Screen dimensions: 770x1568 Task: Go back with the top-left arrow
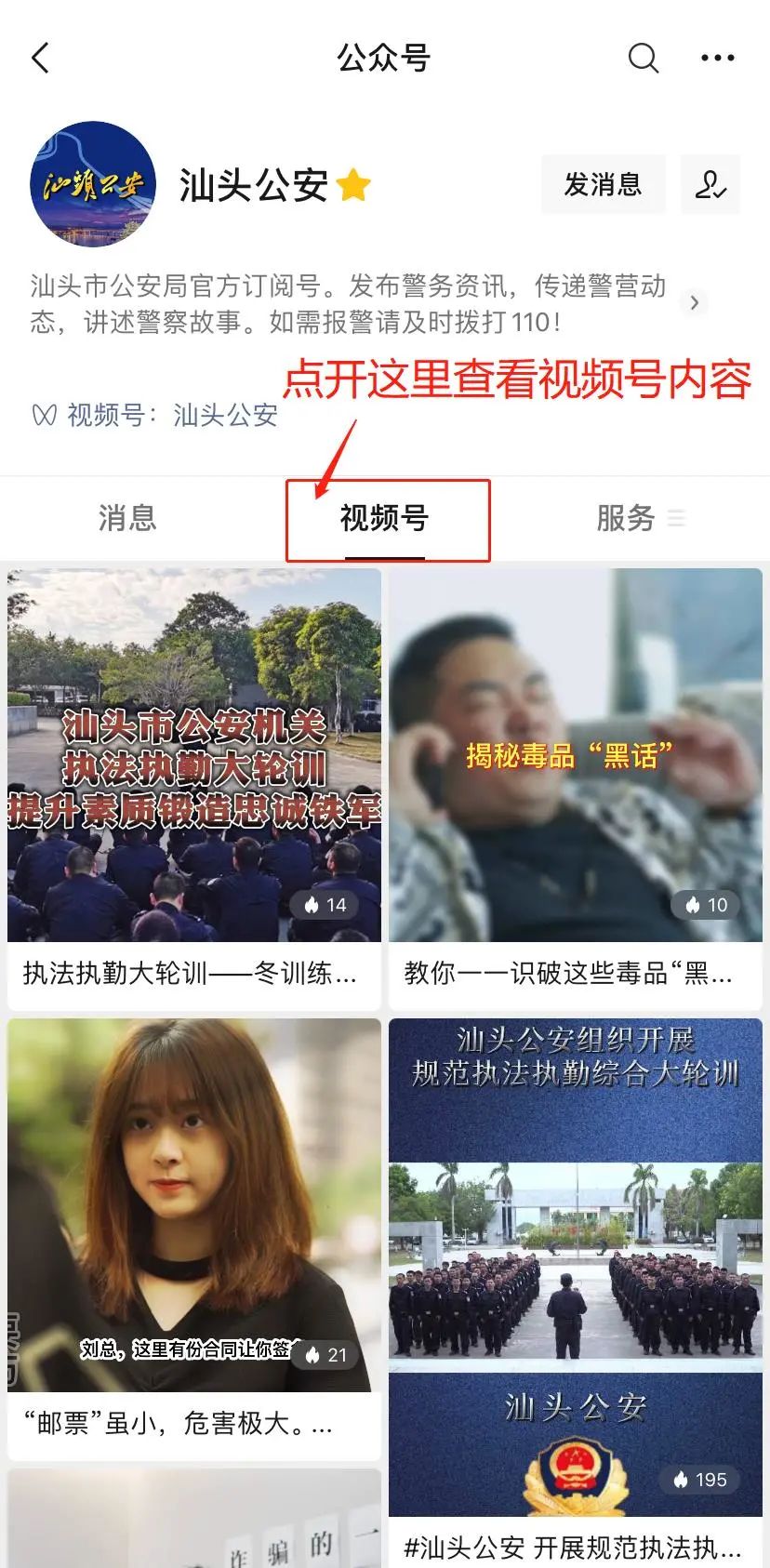click(x=40, y=58)
